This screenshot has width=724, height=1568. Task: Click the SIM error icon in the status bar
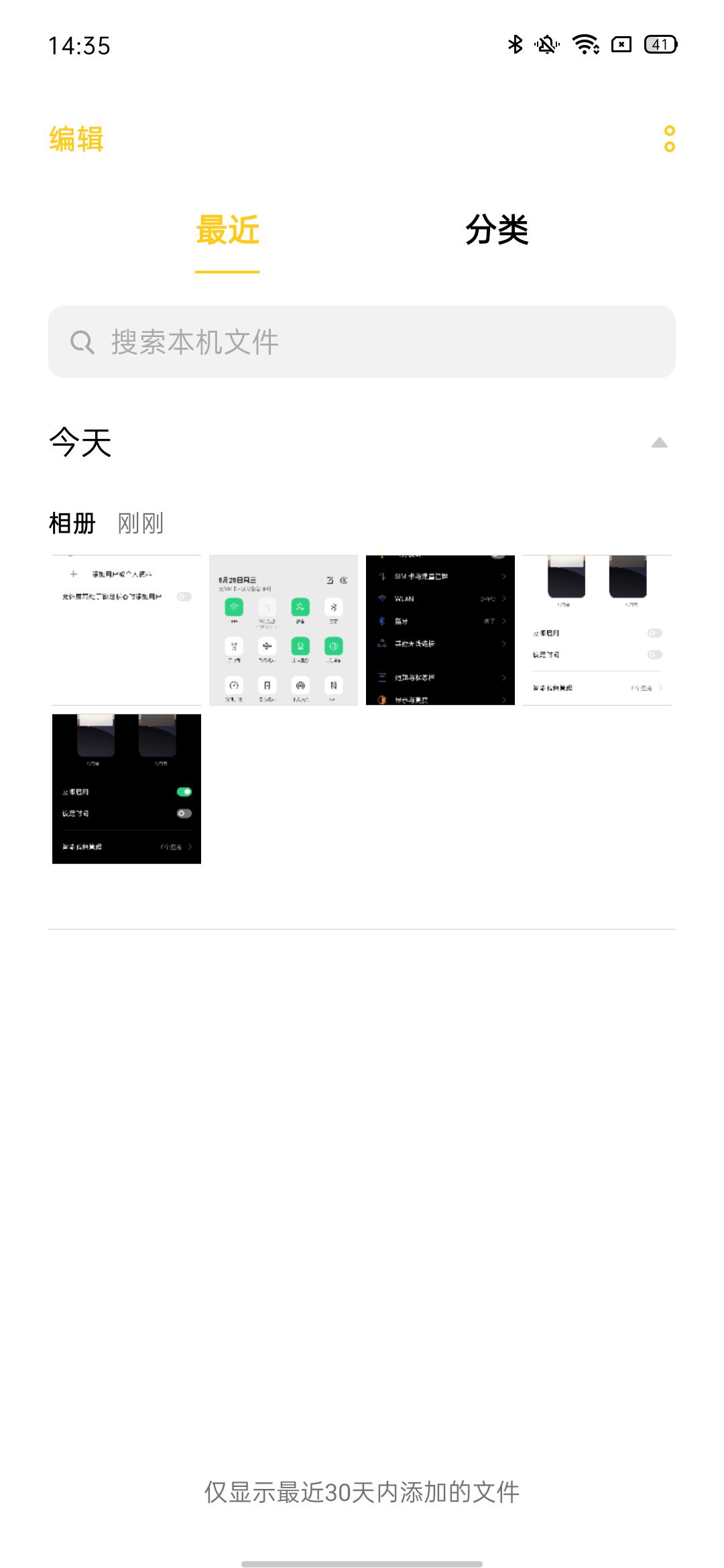coord(620,45)
